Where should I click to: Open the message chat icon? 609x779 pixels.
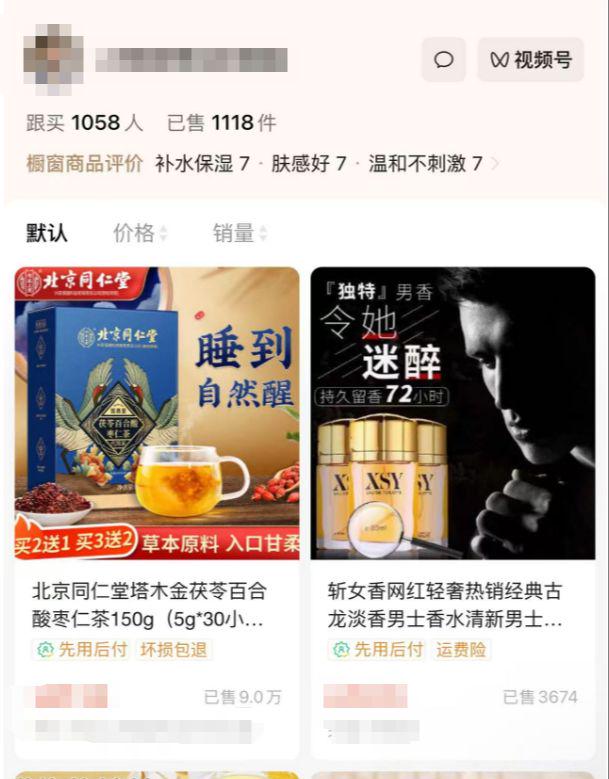444,60
